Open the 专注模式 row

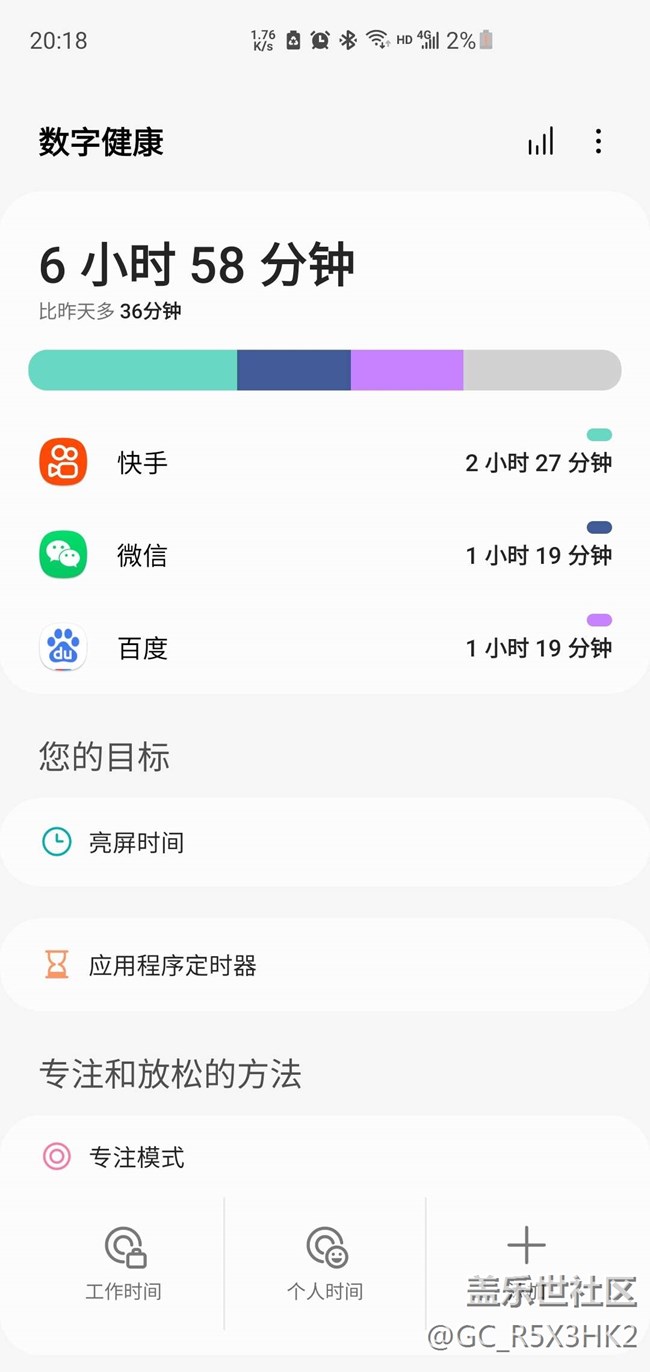tap(325, 1157)
